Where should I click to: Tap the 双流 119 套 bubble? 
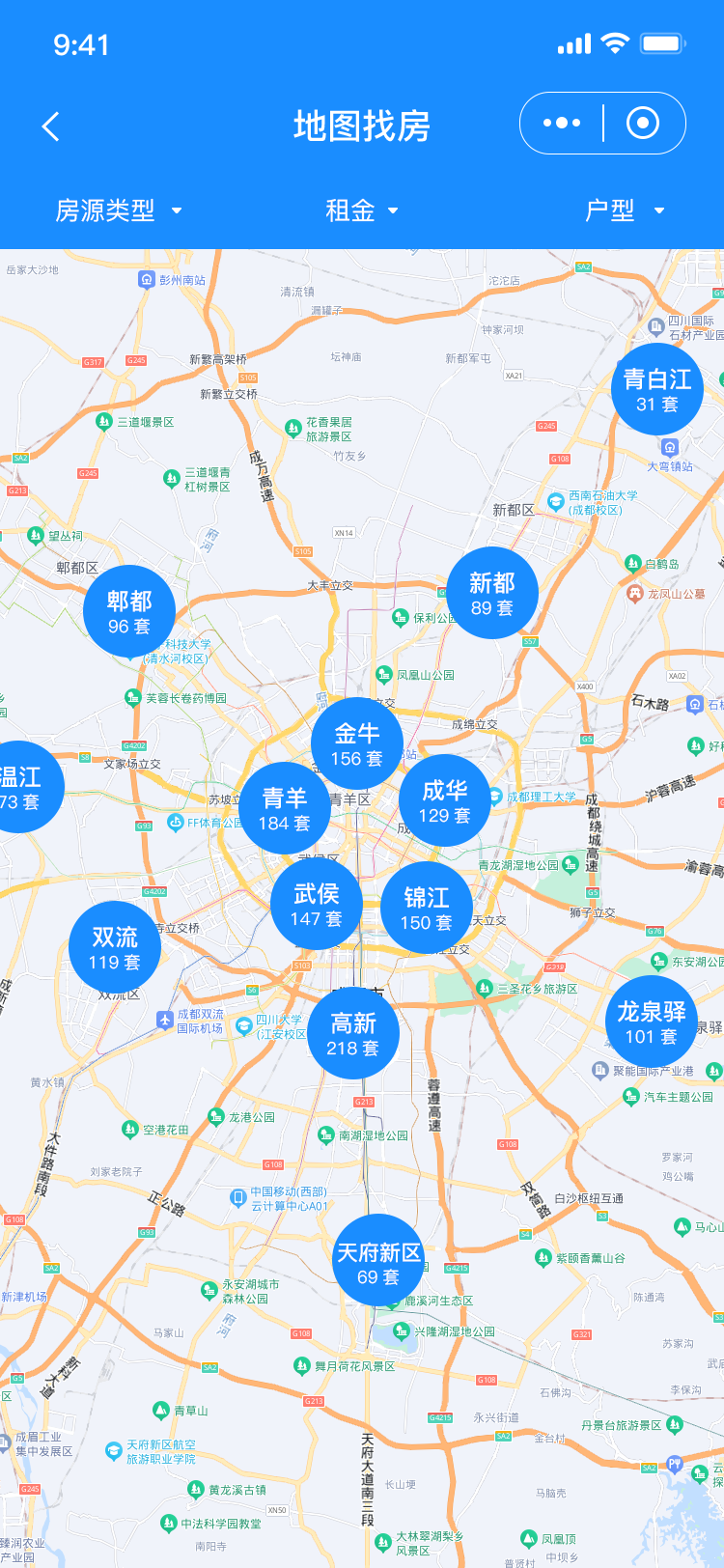coord(115,948)
